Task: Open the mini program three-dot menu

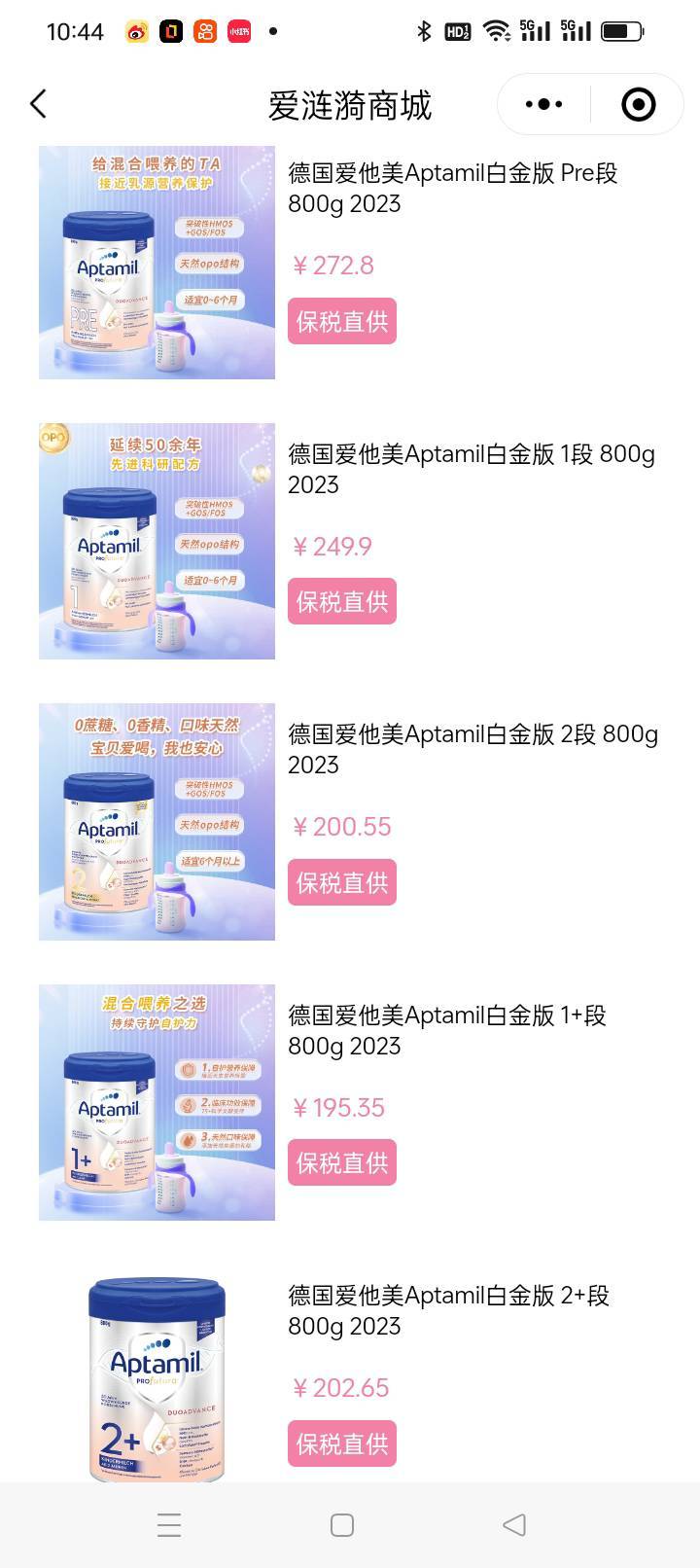Action: [543, 104]
